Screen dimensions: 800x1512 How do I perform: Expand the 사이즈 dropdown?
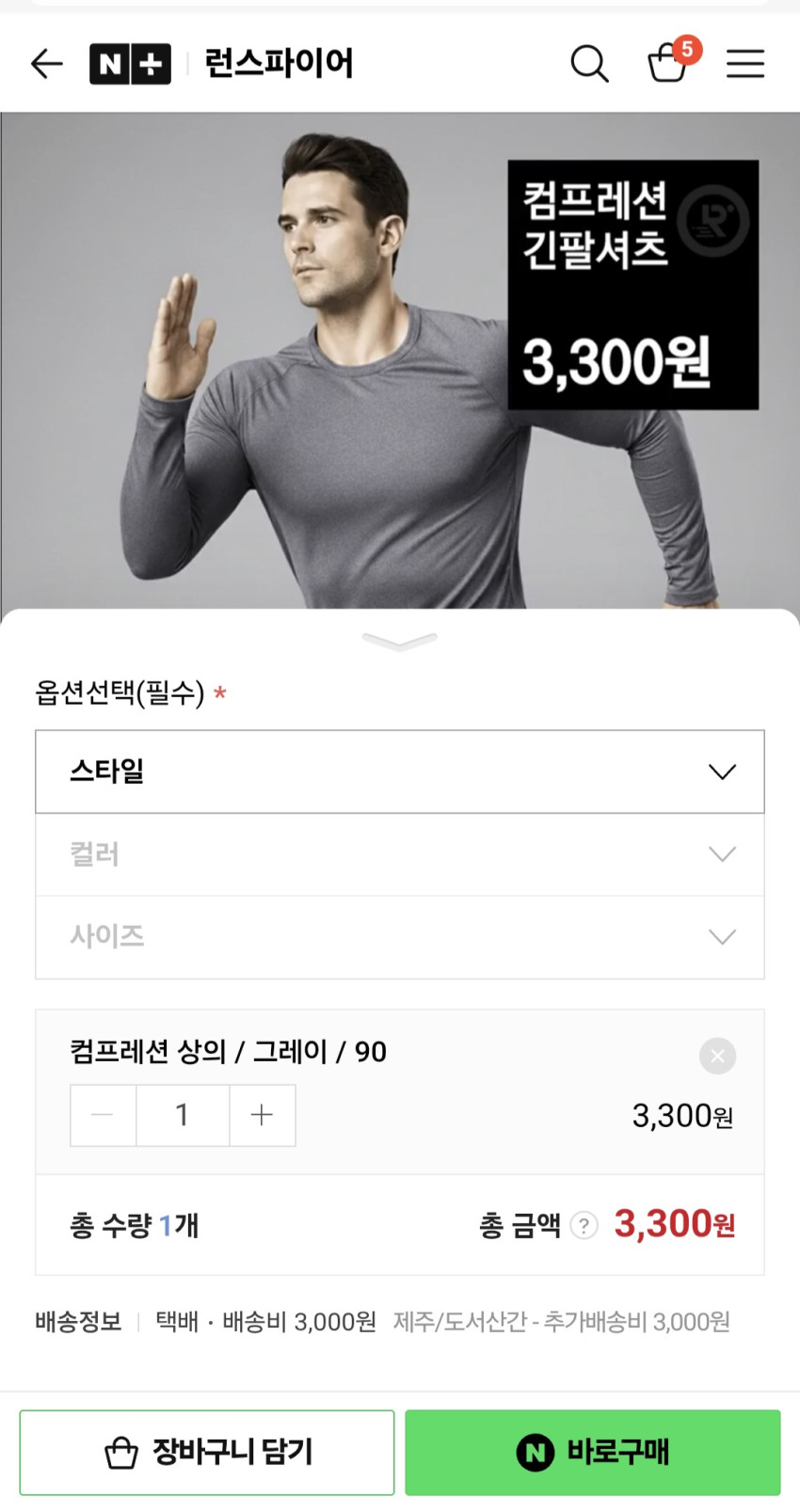click(x=400, y=937)
